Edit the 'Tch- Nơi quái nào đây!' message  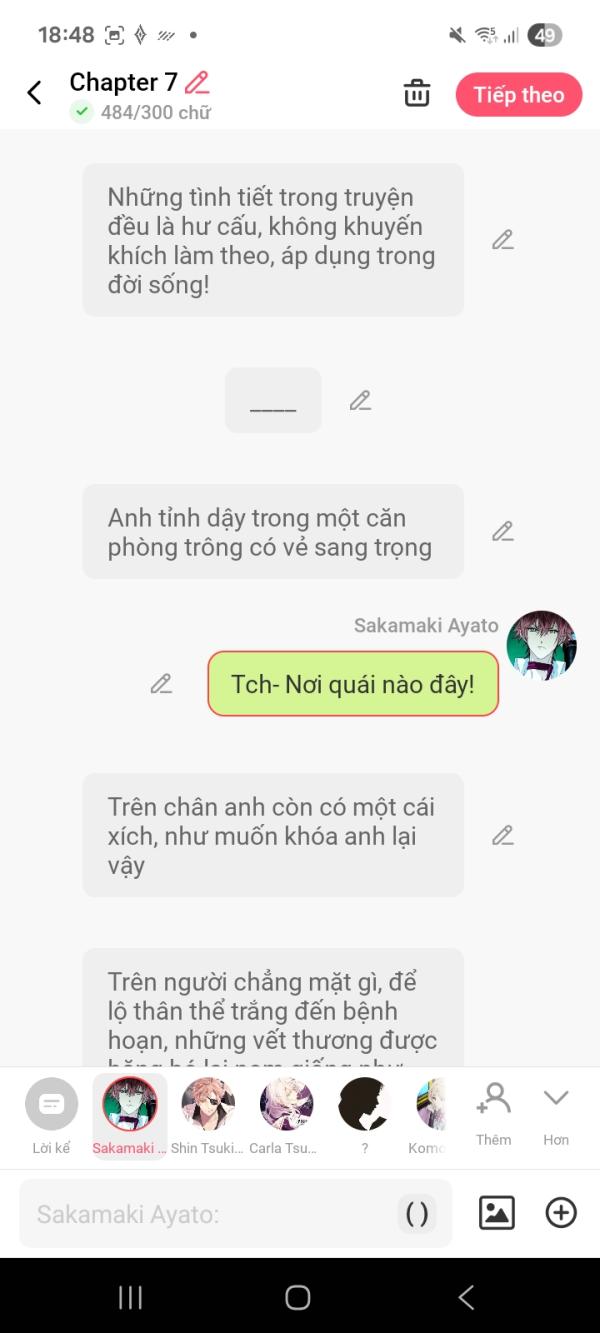tap(161, 684)
